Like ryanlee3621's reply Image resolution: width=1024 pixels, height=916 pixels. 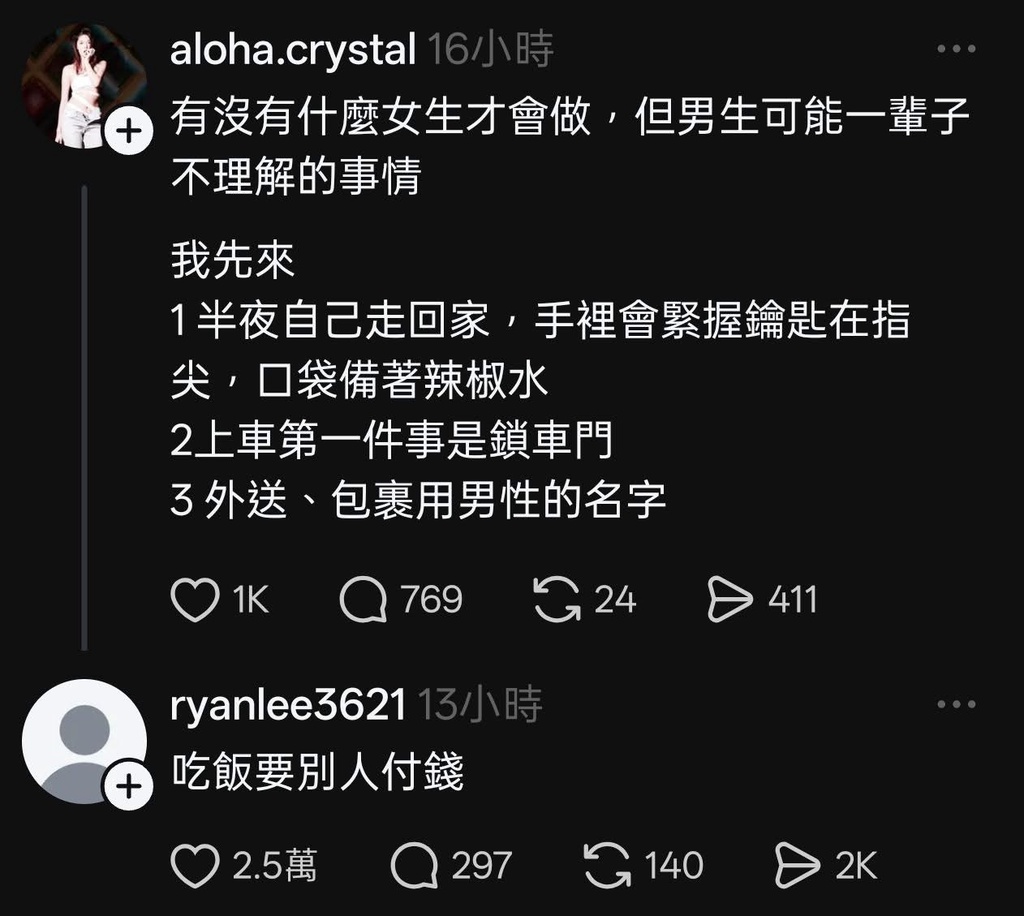(x=195, y=866)
